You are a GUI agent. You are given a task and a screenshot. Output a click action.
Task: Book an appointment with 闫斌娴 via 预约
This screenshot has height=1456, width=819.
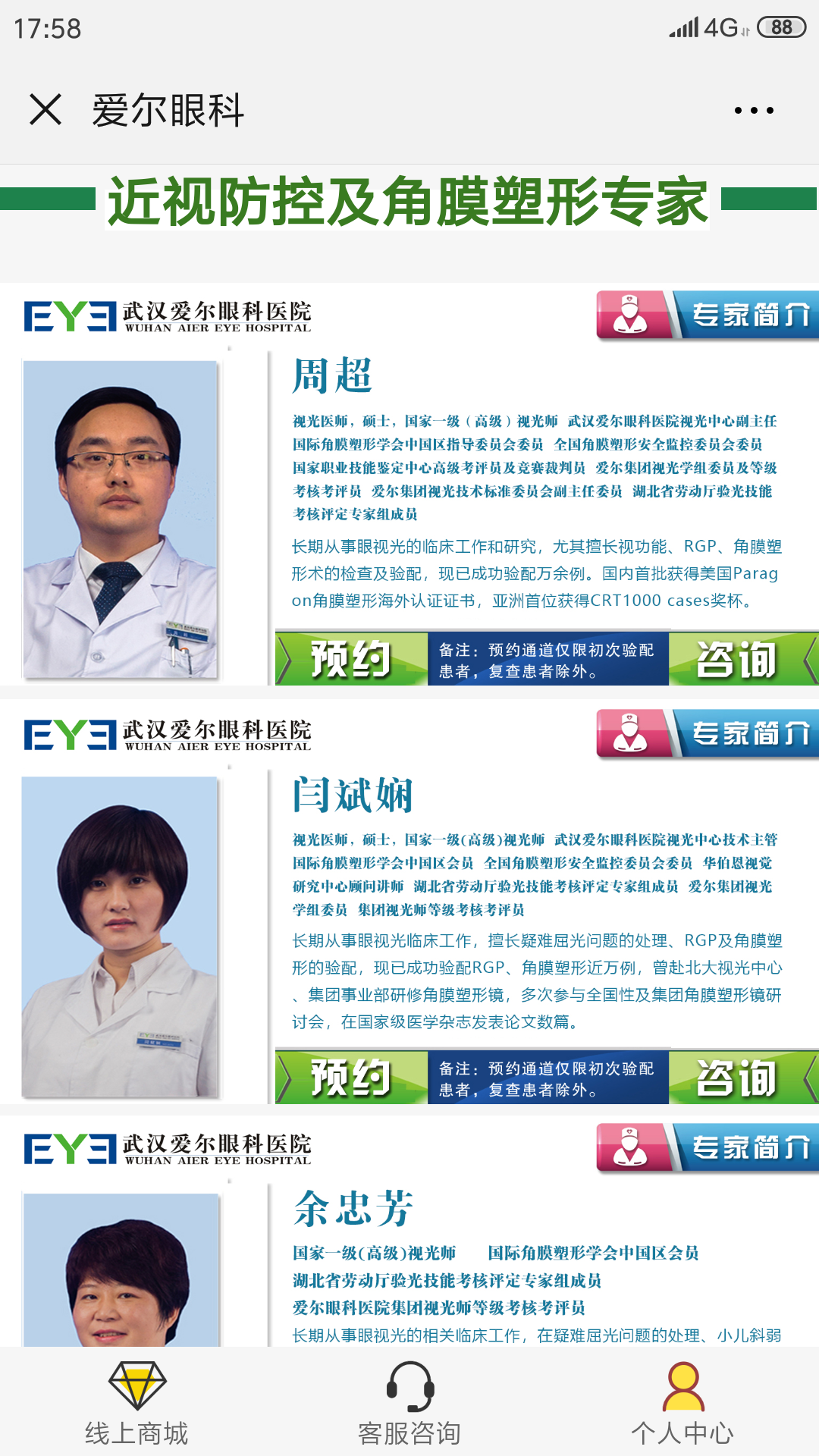click(x=352, y=1078)
